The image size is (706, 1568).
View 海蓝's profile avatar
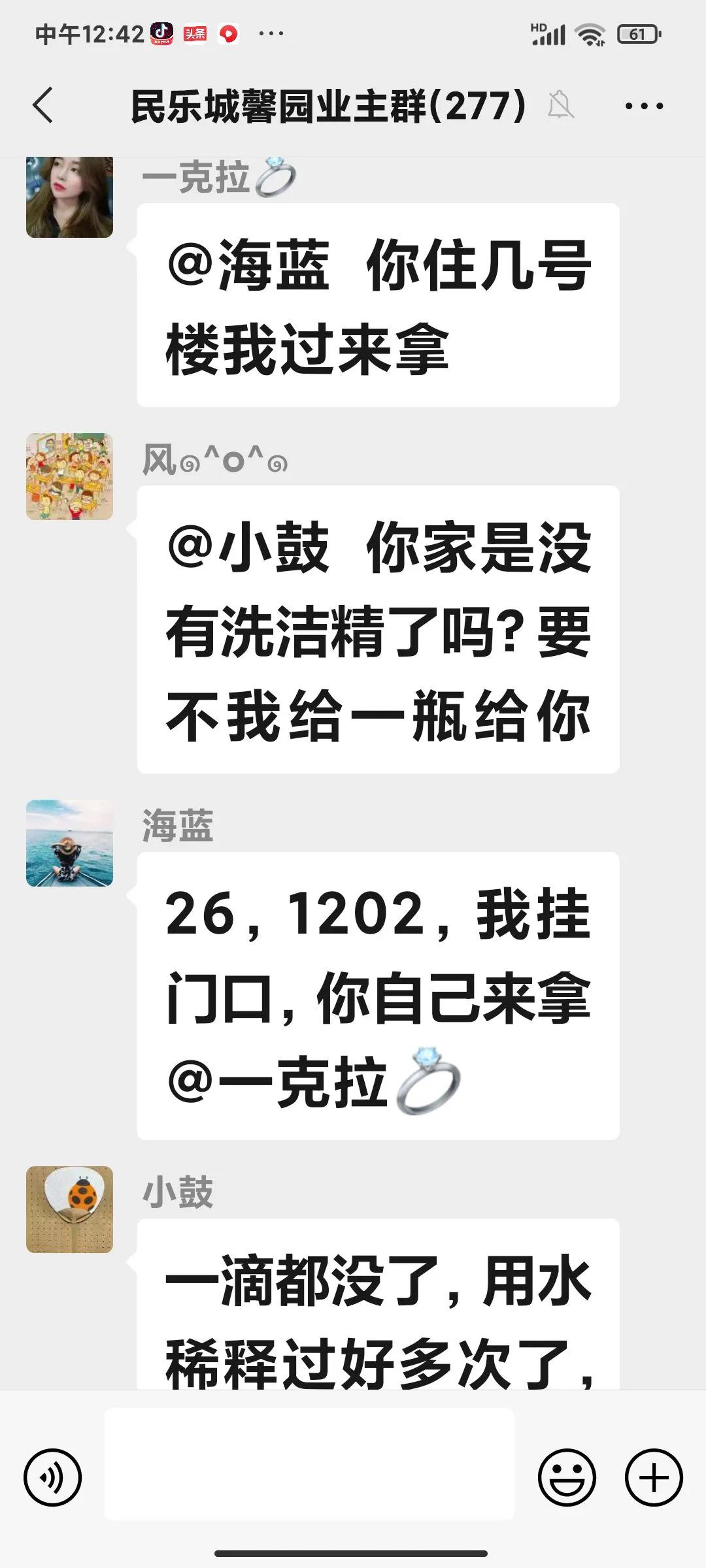click(69, 843)
